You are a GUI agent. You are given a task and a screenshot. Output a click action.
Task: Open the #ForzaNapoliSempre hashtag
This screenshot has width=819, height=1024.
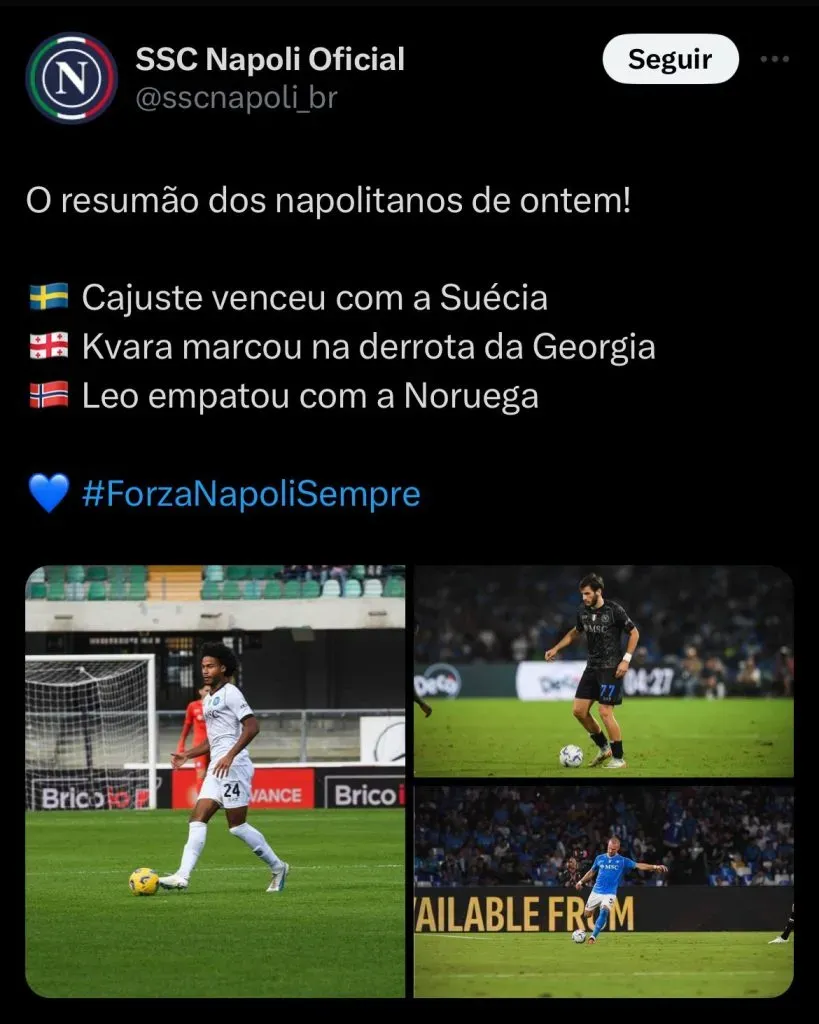point(250,494)
